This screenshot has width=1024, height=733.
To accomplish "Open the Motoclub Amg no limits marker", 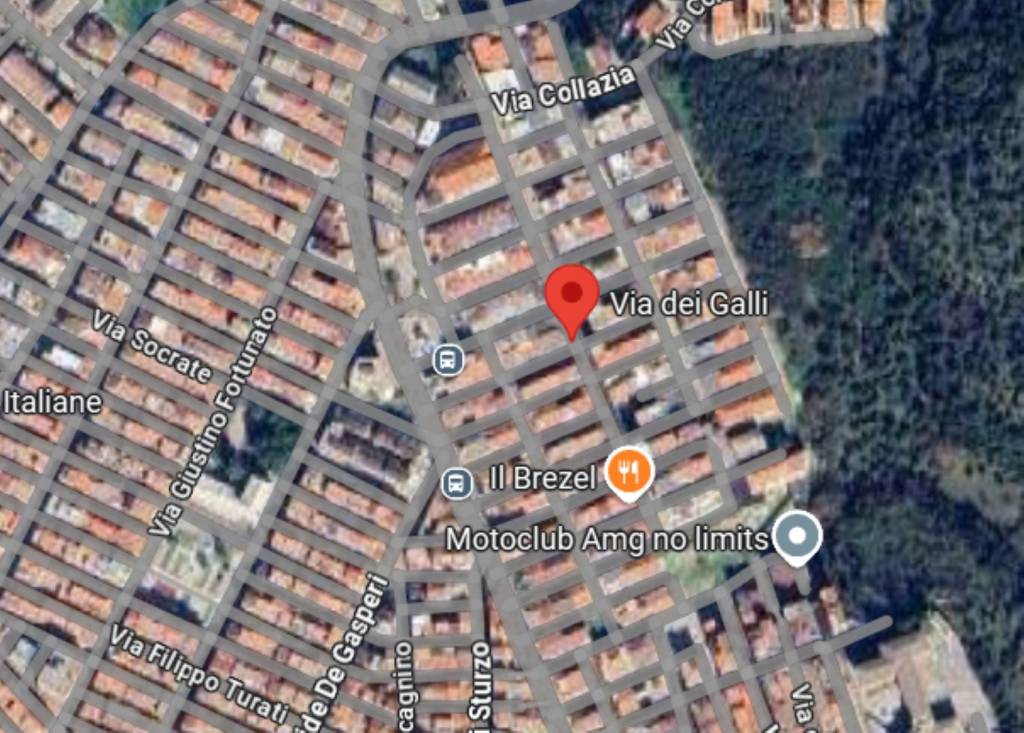I will tap(797, 537).
